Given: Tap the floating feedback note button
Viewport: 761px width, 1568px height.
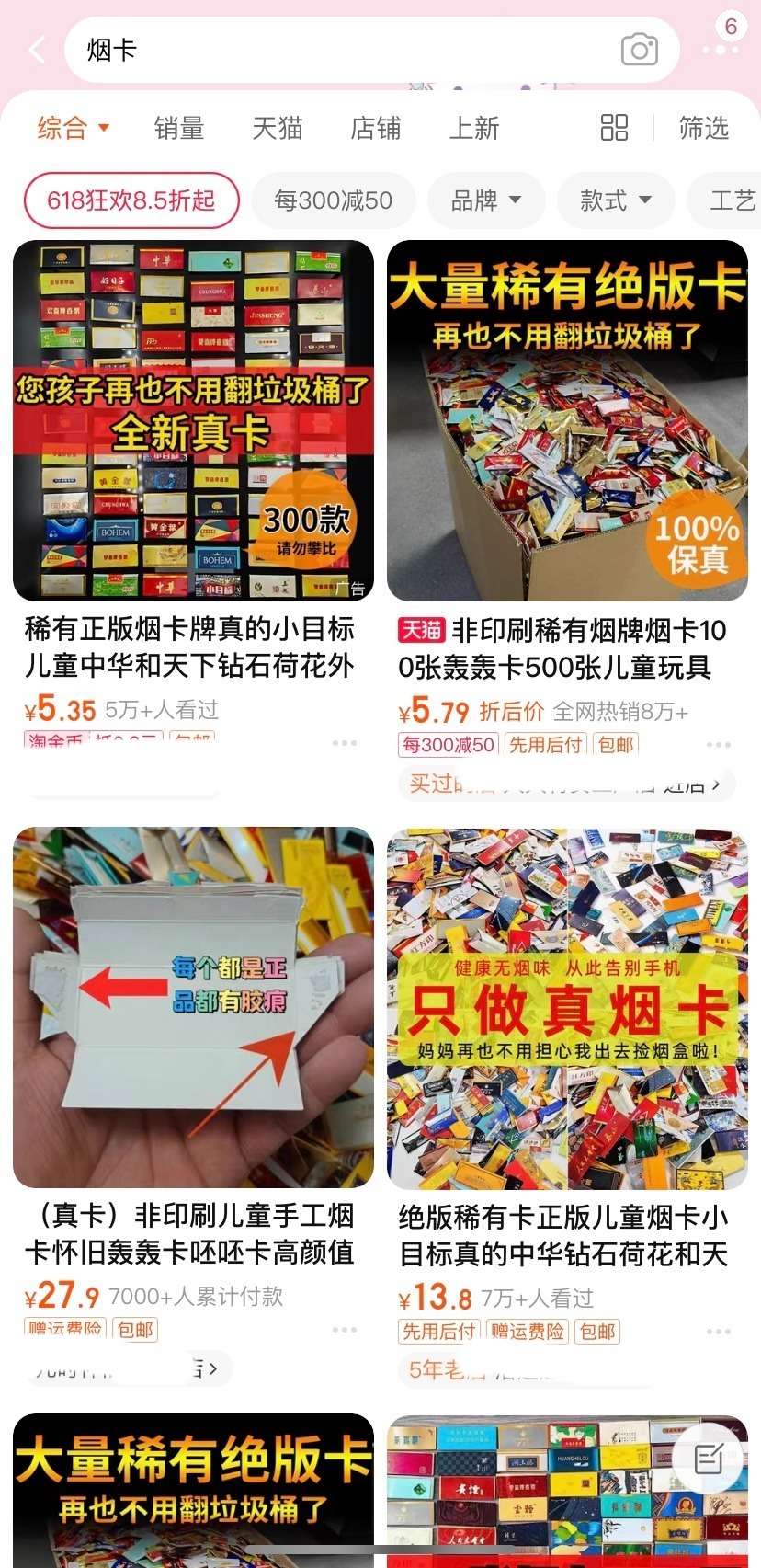Looking at the screenshot, I should coord(708,1458).
